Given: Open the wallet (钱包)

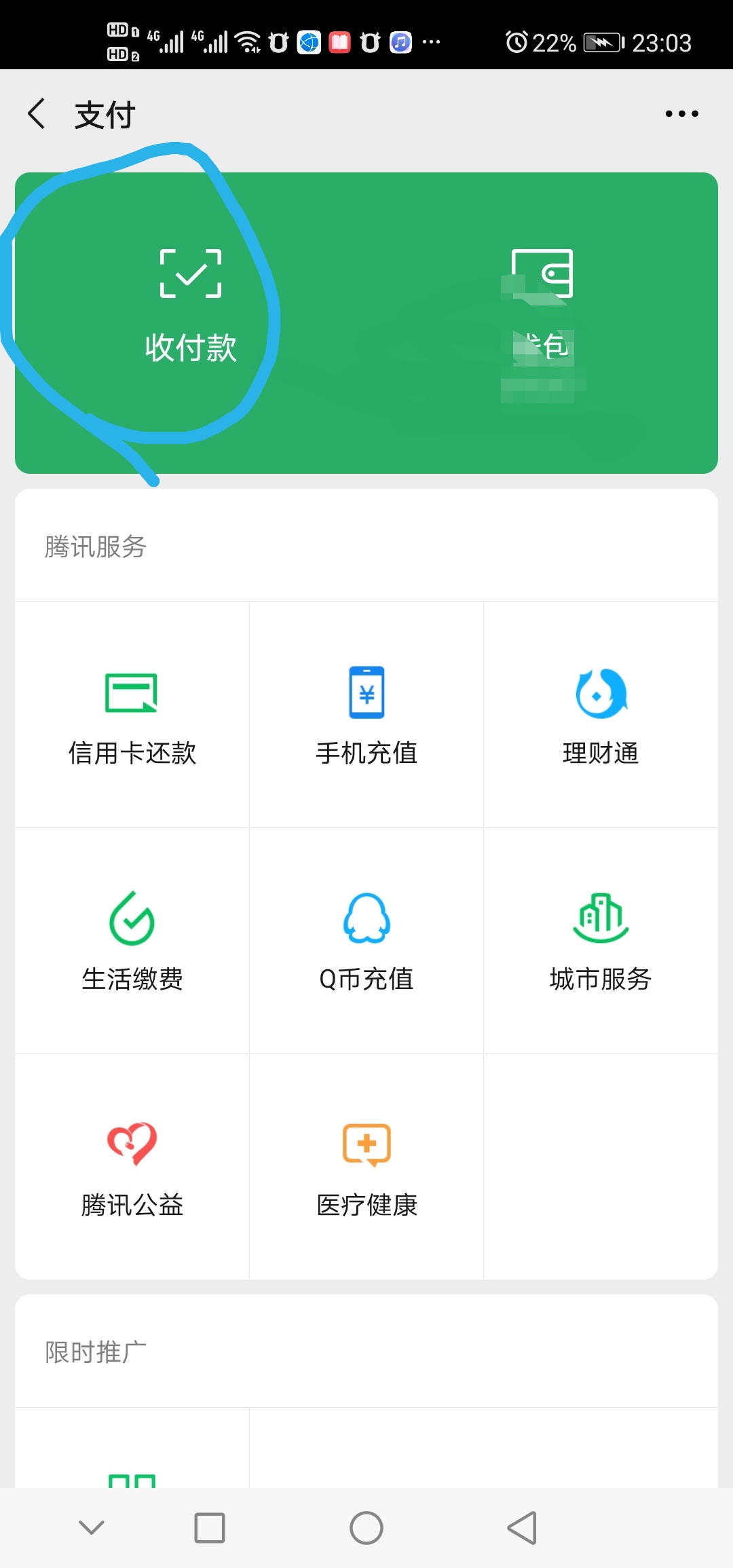Looking at the screenshot, I should click(x=542, y=307).
